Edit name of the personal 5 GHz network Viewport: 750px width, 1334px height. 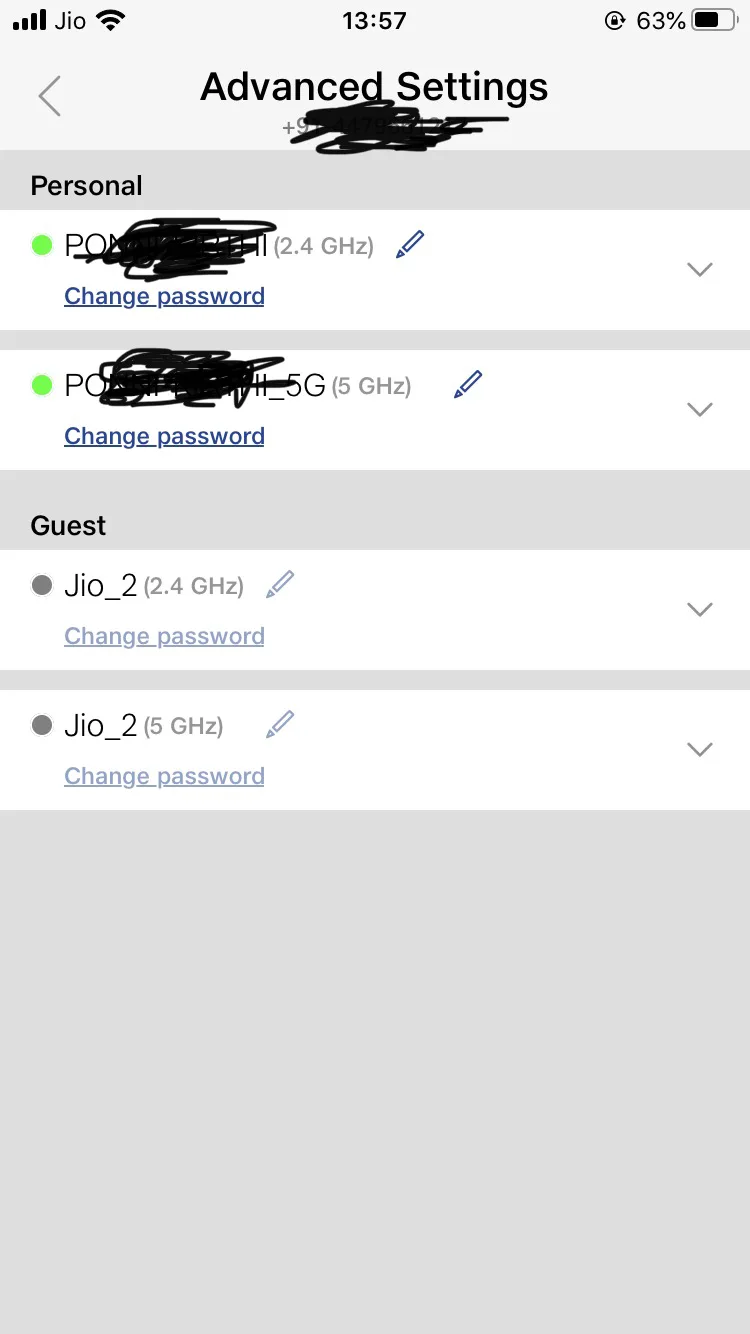pyautogui.click(x=467, y=384)
